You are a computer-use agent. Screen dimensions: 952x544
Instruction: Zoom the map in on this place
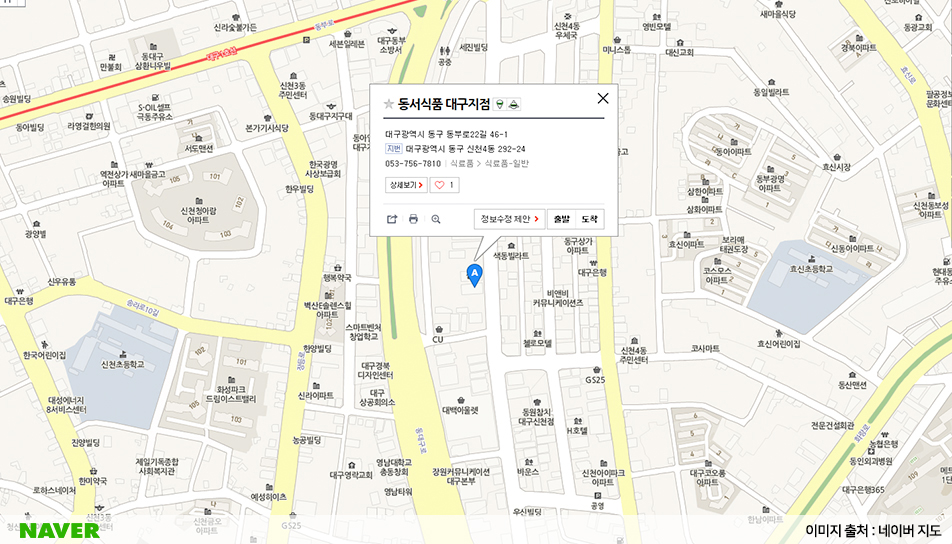point(436,219)
